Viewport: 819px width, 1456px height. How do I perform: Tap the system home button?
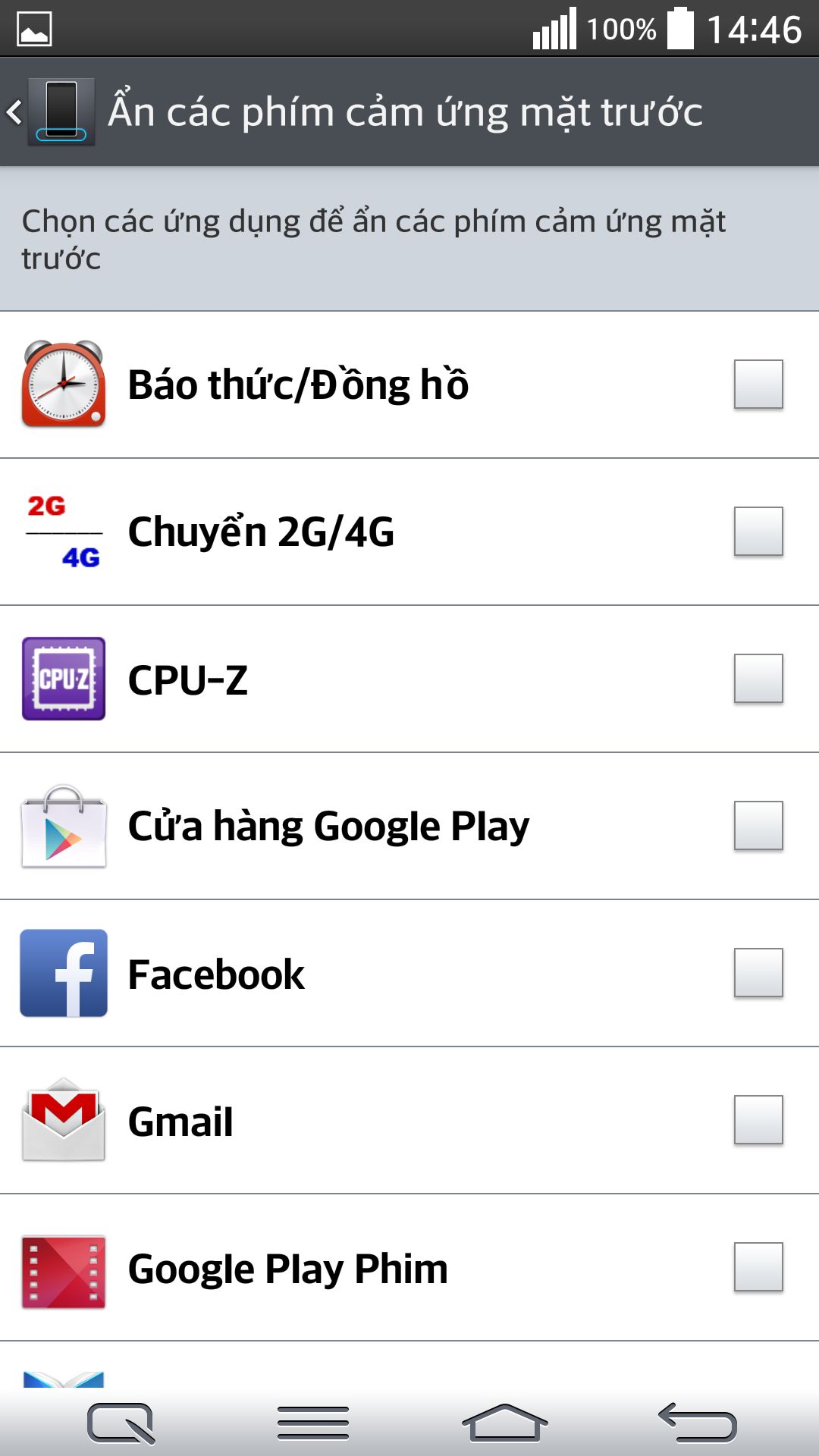pos(504,1423)
